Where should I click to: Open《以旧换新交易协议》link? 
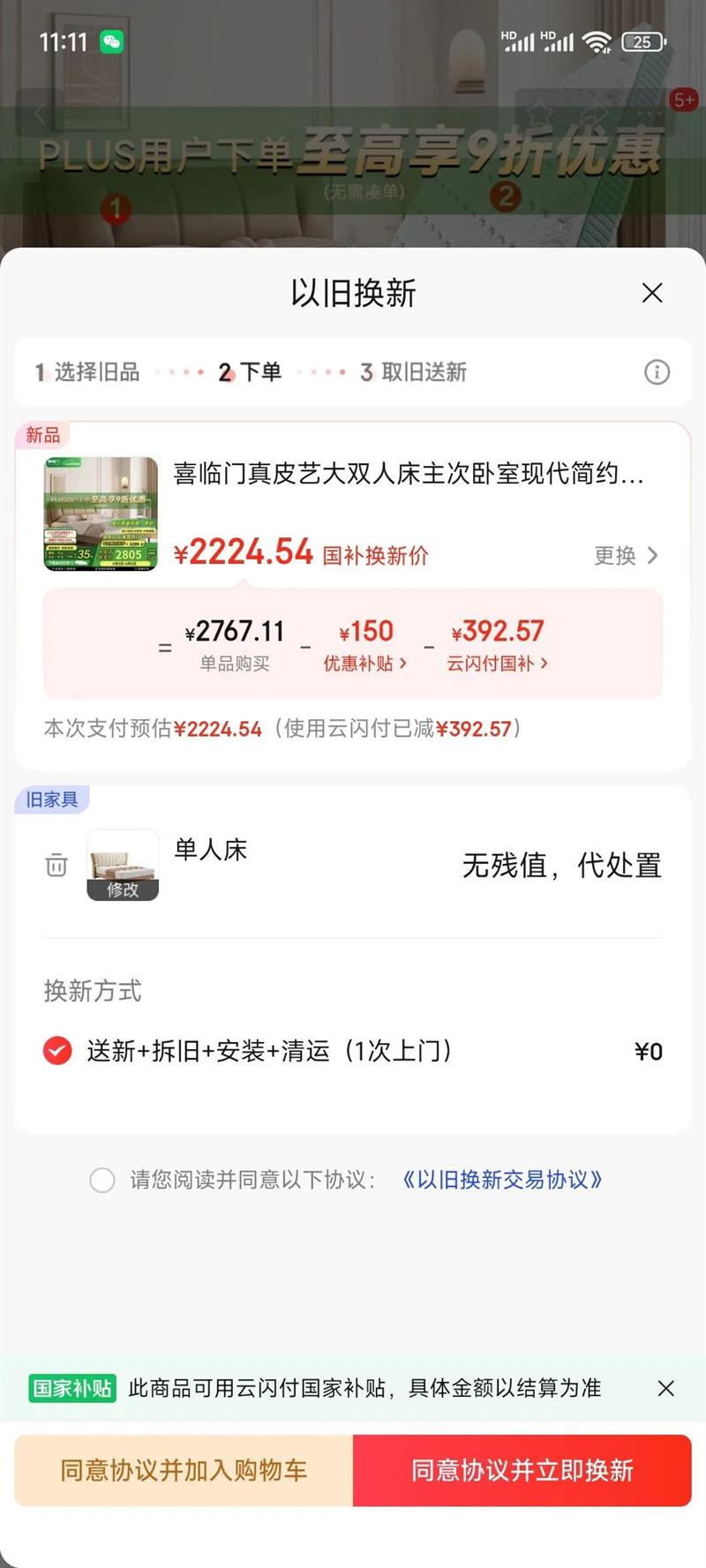(502, 1180)
